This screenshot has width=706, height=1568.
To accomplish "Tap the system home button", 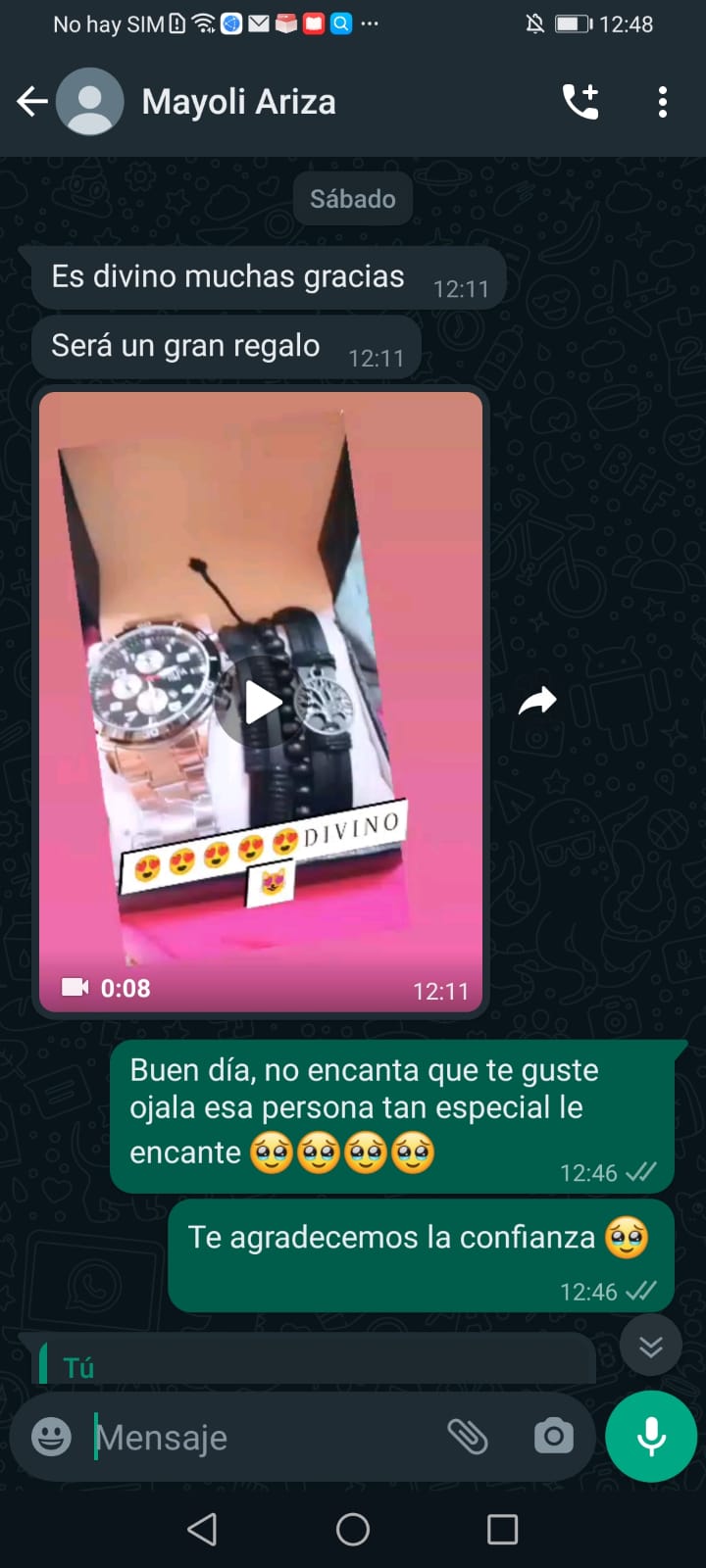I will (x=353, y=1529).
